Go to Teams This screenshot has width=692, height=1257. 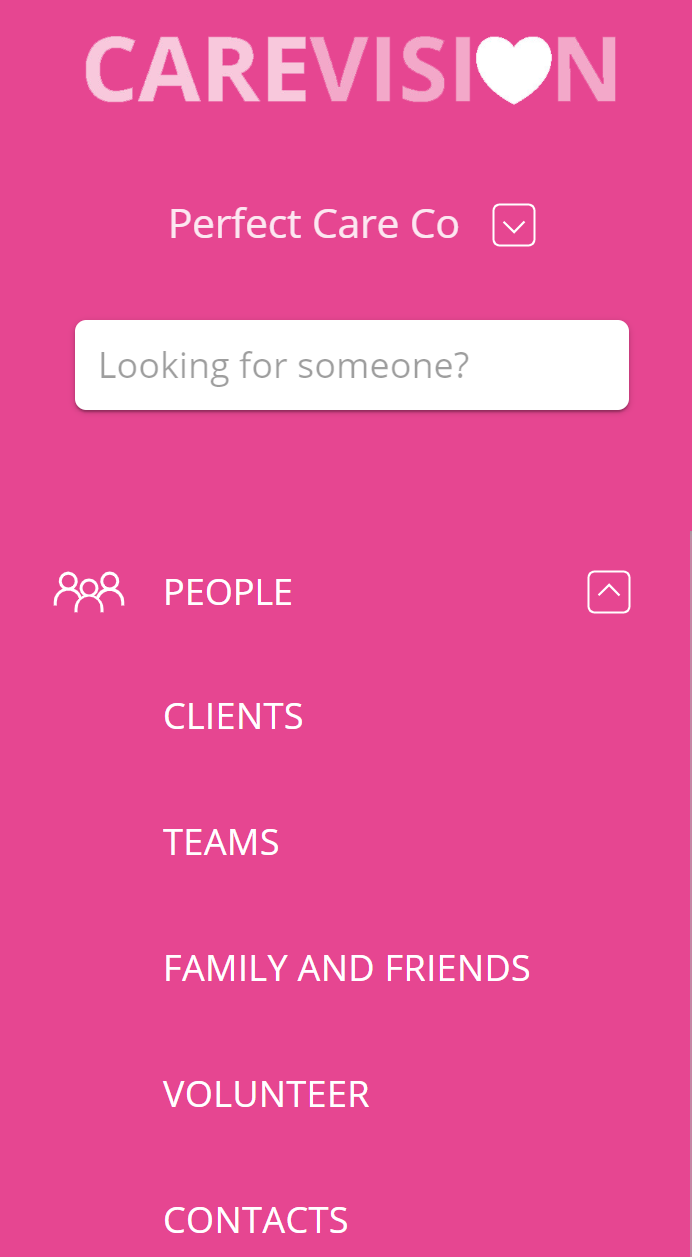(221, 843)
